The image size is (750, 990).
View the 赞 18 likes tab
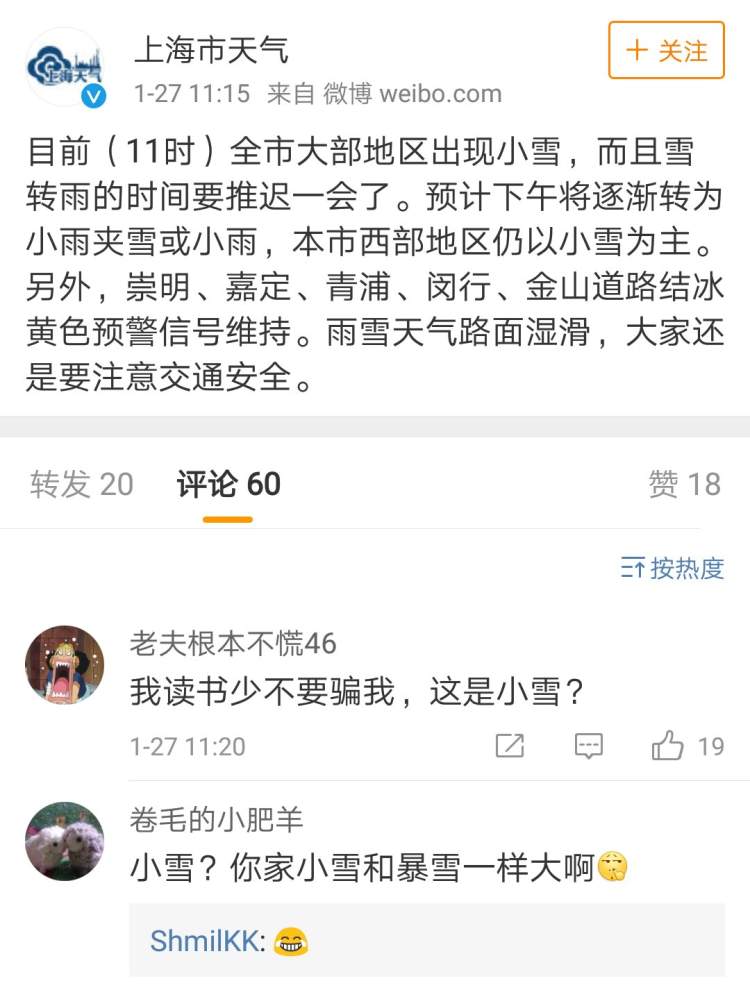[684, 484]
